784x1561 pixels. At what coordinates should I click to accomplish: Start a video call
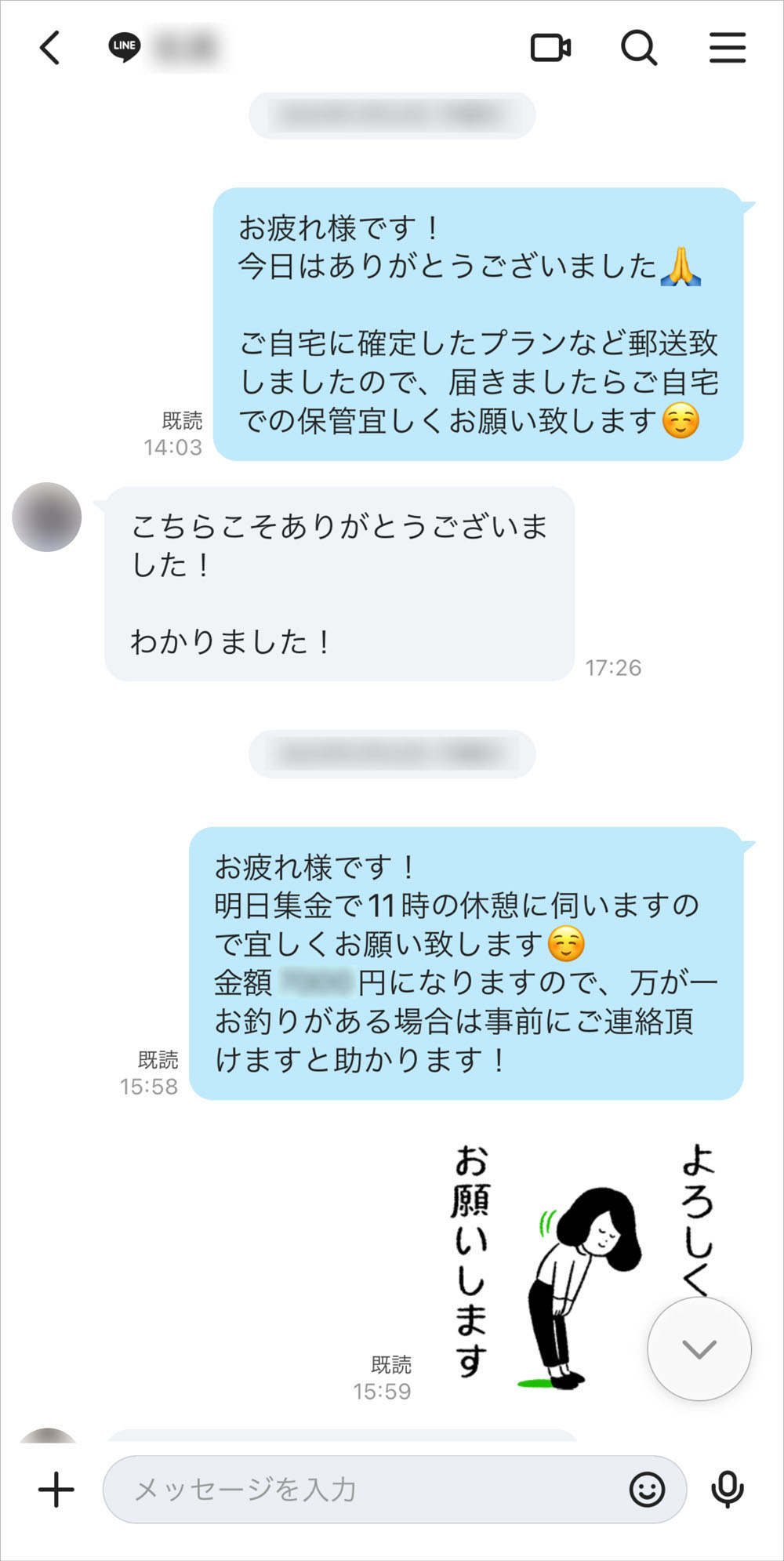[x=550, y=48]
